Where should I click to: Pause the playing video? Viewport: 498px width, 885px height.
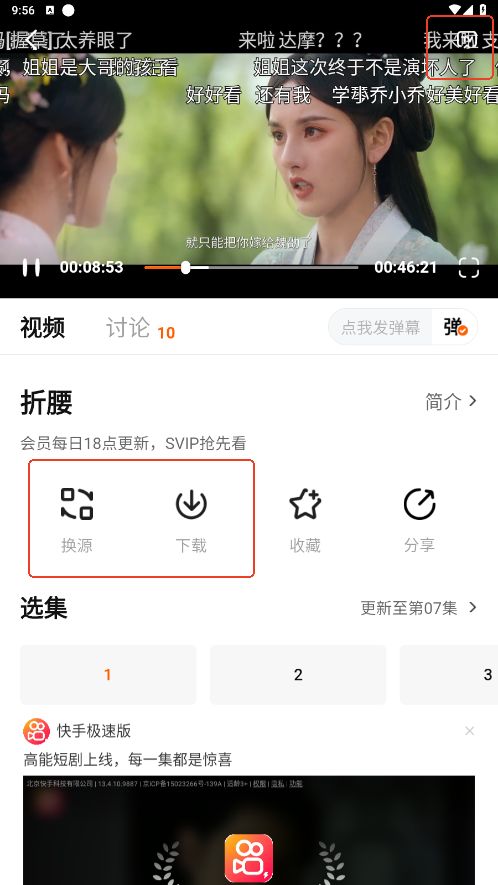[x=31, y=268]
